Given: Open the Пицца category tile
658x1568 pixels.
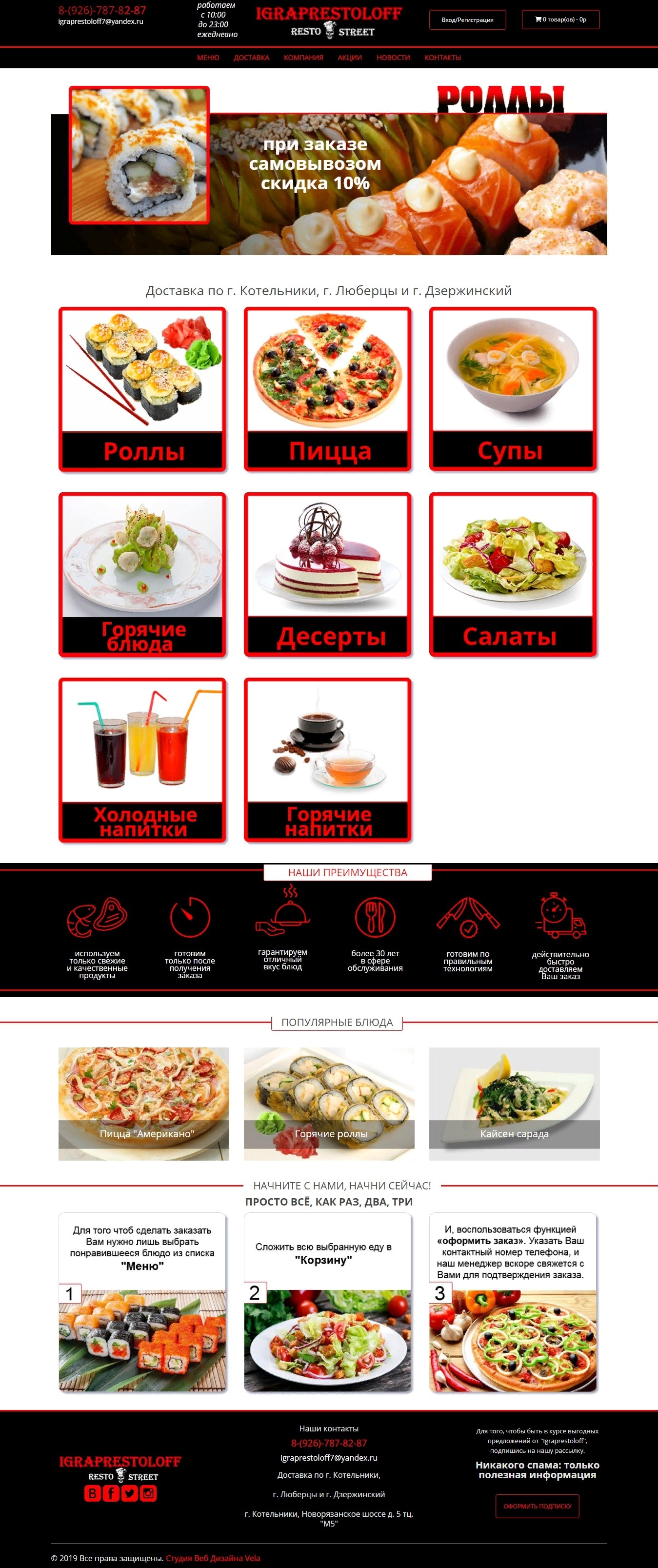Looking at the screenshot, I should pos(327,390).
